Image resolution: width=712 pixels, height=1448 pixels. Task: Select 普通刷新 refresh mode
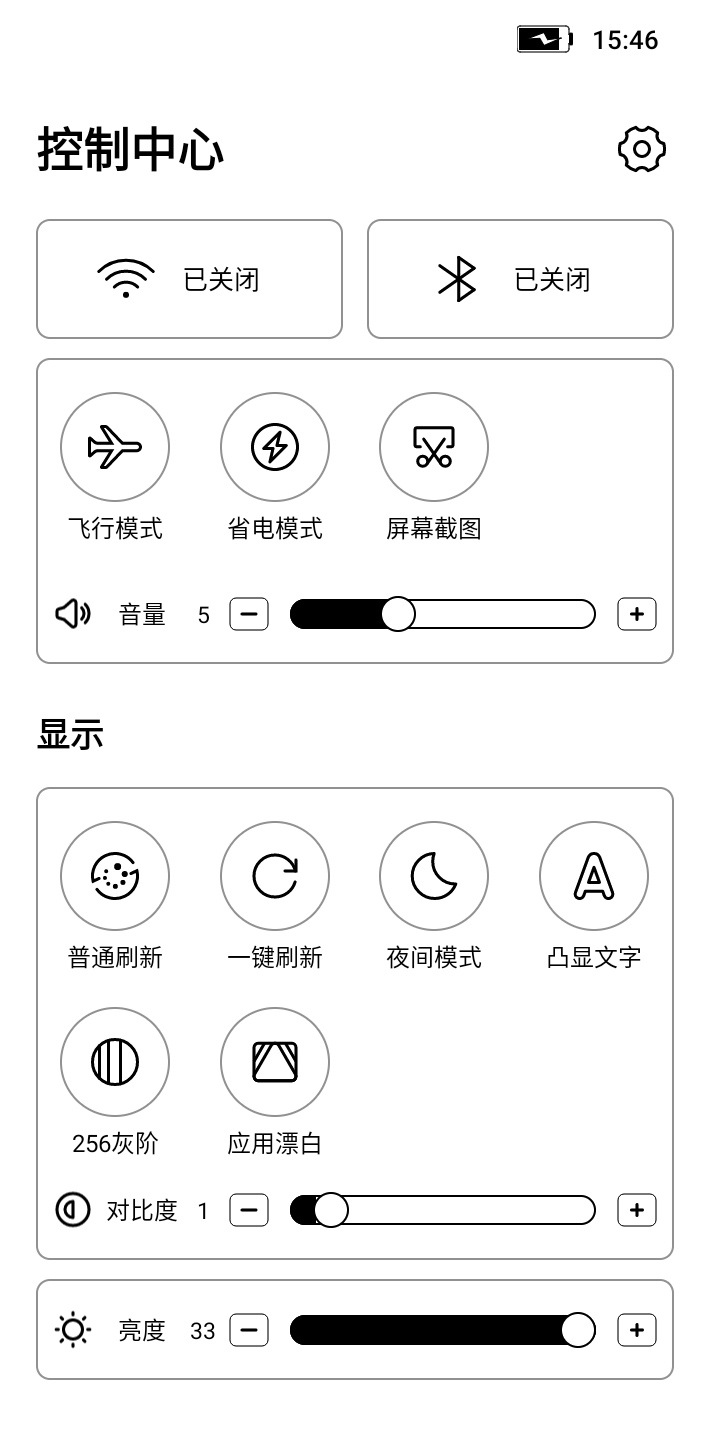pyautogui.click(x=115, y=877)
